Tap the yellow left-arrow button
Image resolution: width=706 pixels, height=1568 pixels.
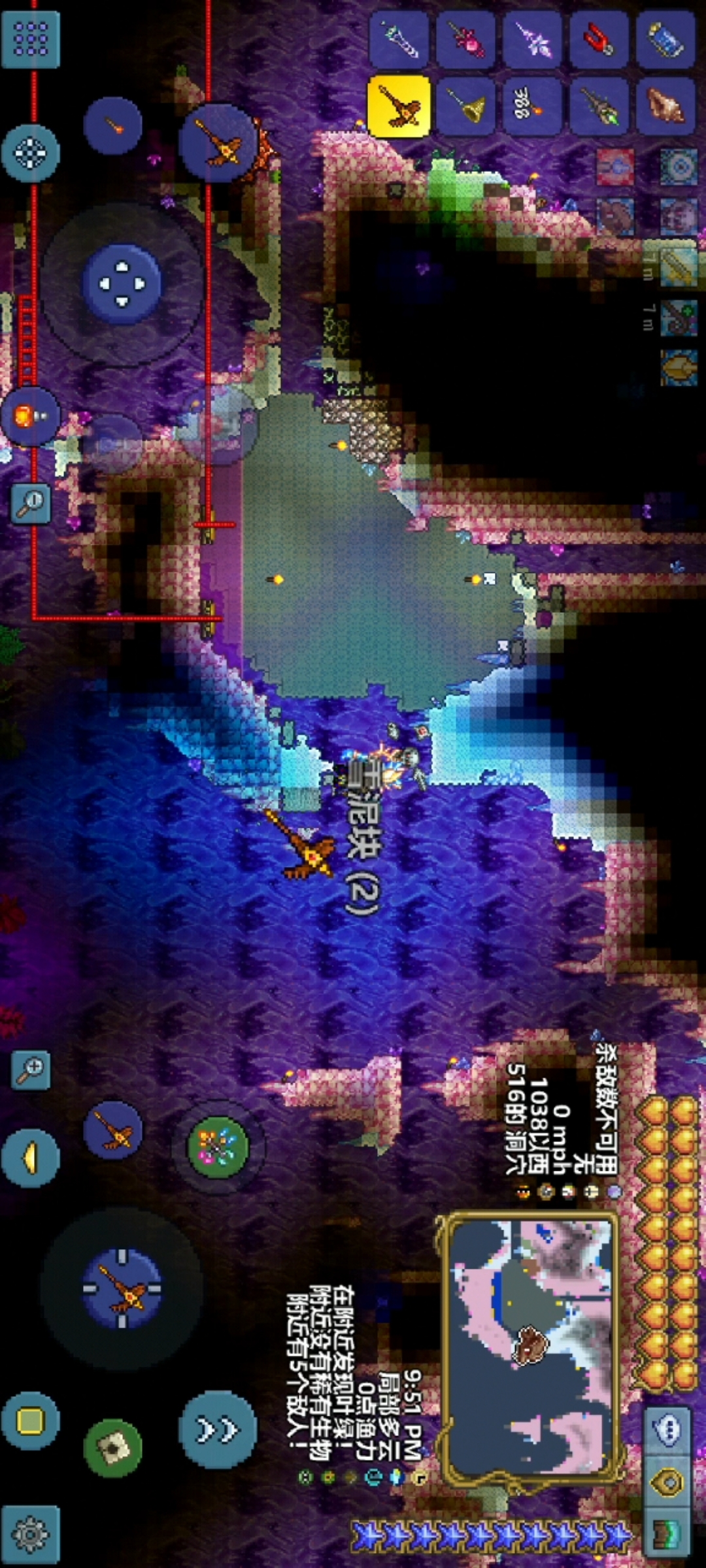(x=30, y=1158)
